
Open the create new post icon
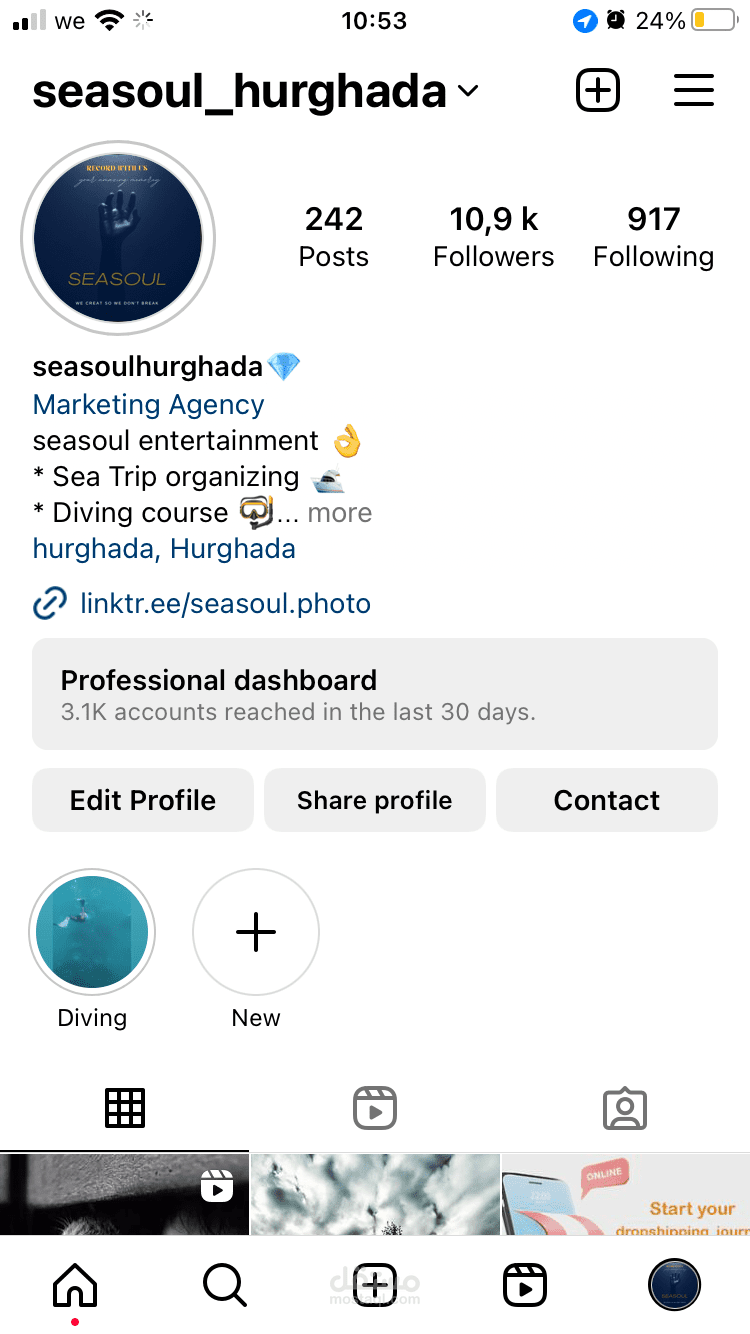point(597,90)
